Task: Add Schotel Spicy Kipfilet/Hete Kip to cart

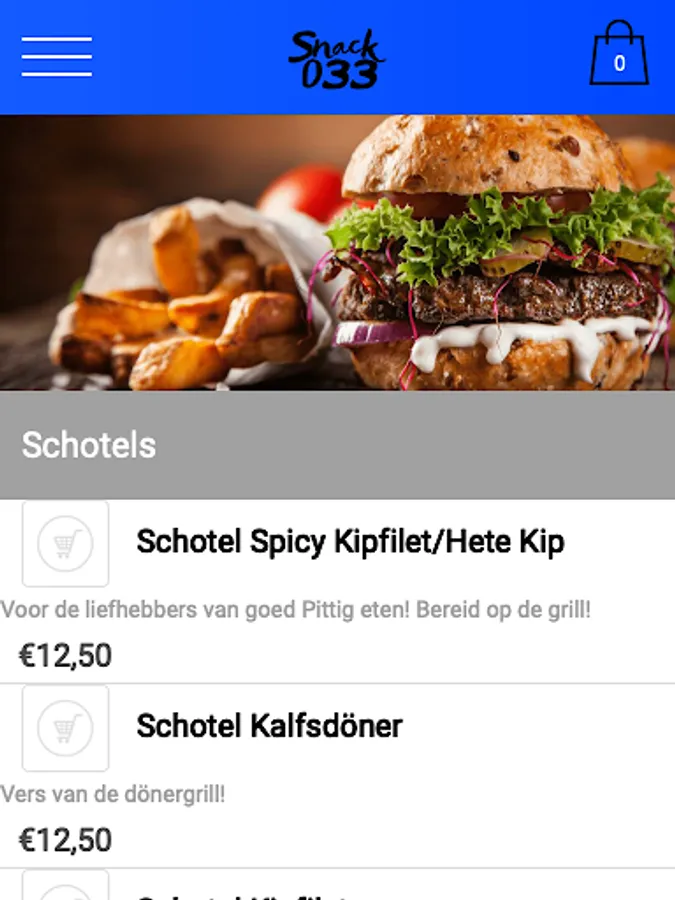Action: click(x=66, y=544)
